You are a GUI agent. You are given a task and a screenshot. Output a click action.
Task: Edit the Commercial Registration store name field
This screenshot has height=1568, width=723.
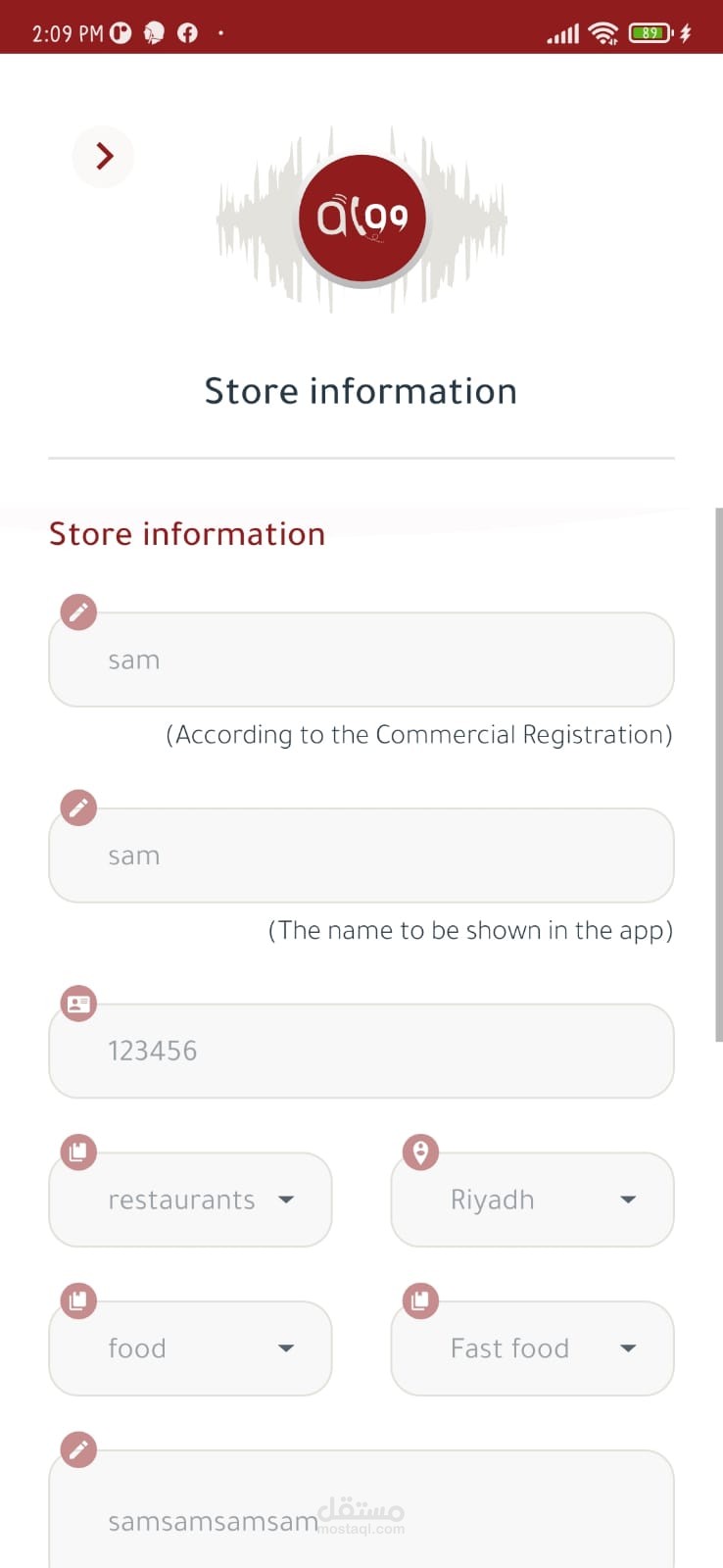[x=361, y=660]
